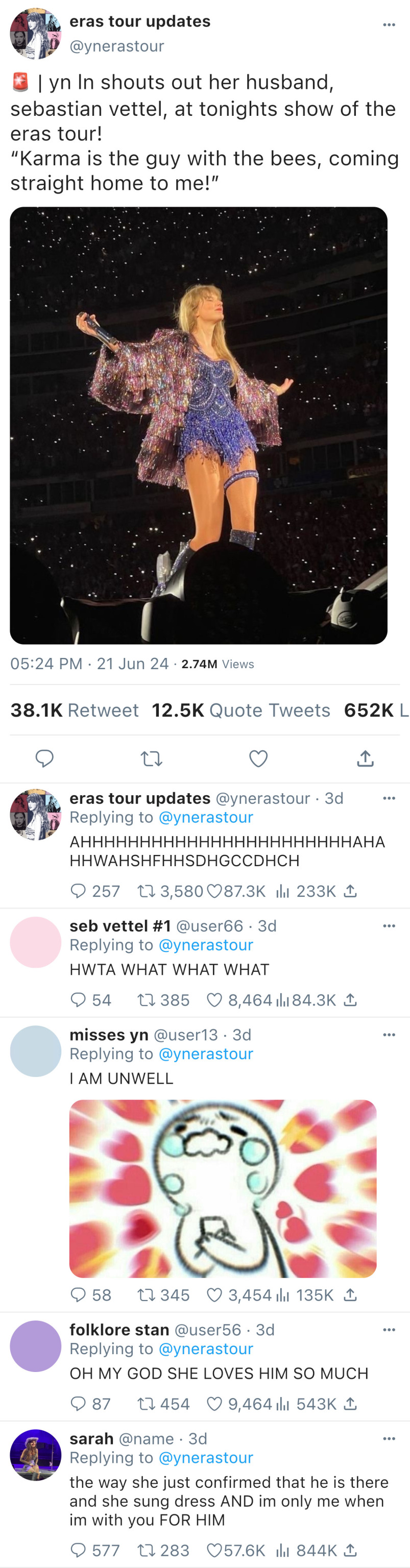The image size is (410, 1568).
Task: Reply to the main eras tour tweet
Action: pos(44,758)
